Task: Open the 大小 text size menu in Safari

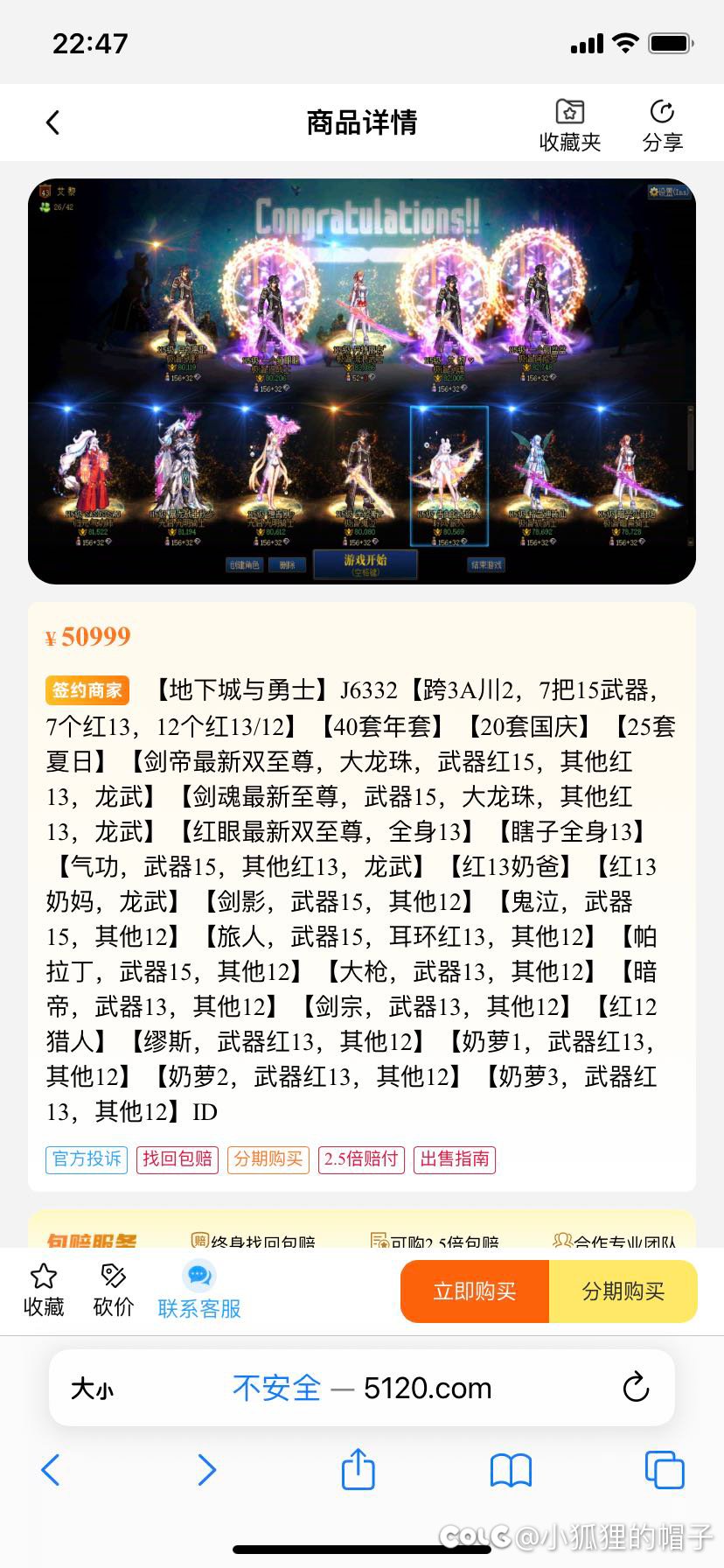Action: 93,1389
